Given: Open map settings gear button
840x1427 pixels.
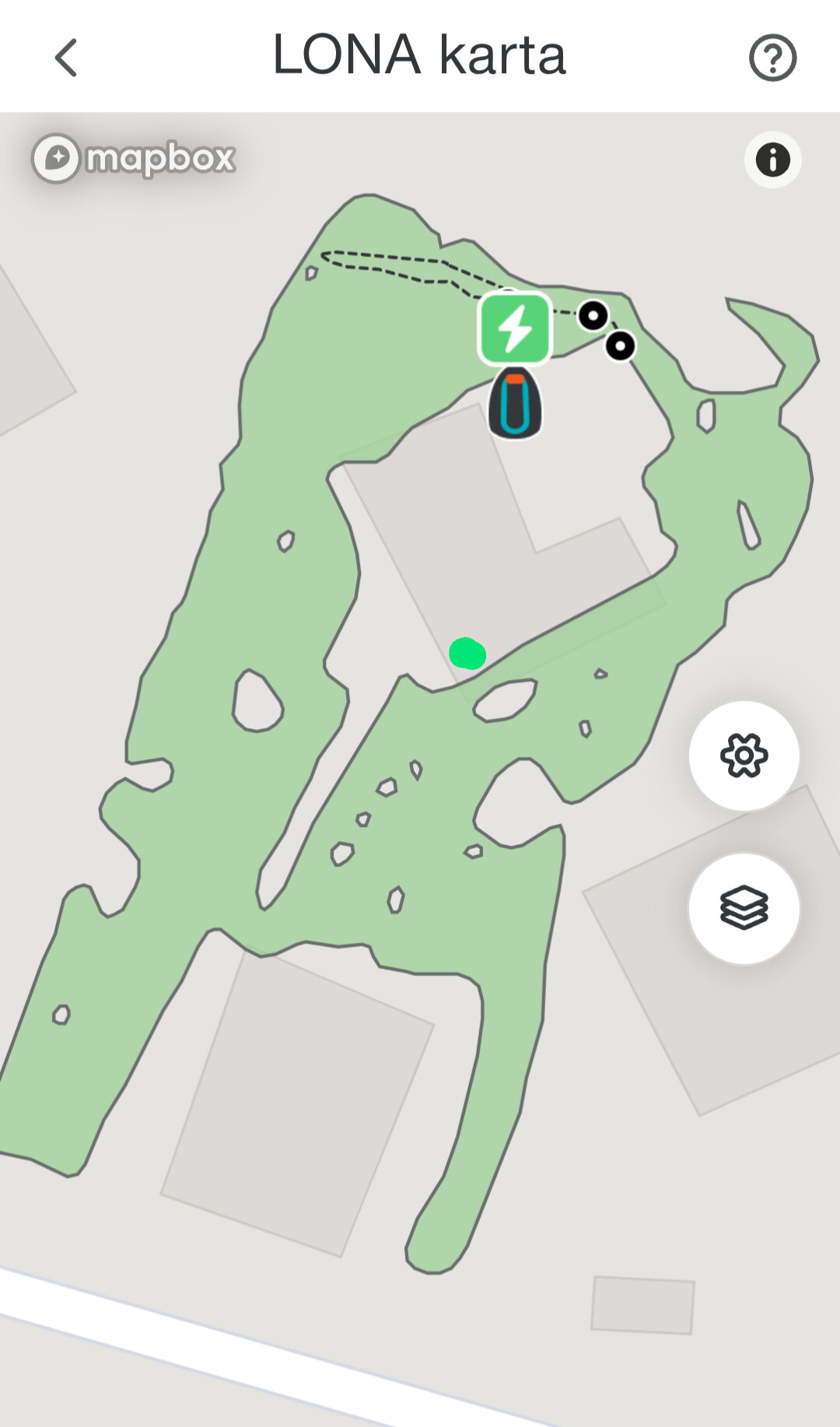Looking at the screenshot, I should 744,756.
